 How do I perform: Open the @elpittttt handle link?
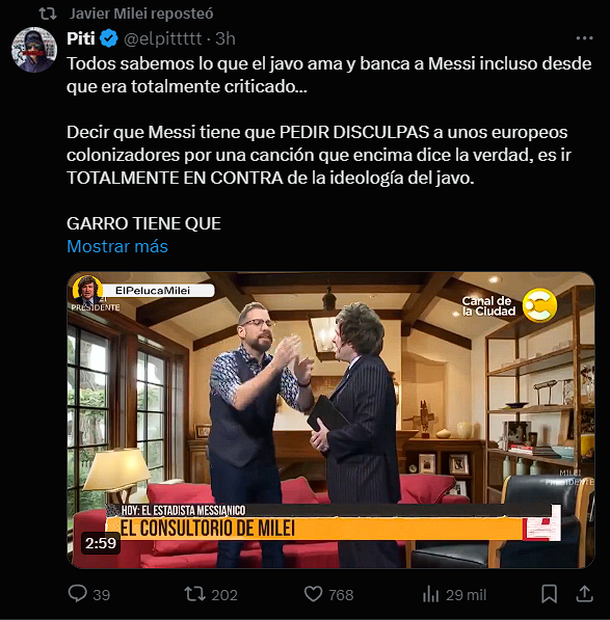point(166,39)
